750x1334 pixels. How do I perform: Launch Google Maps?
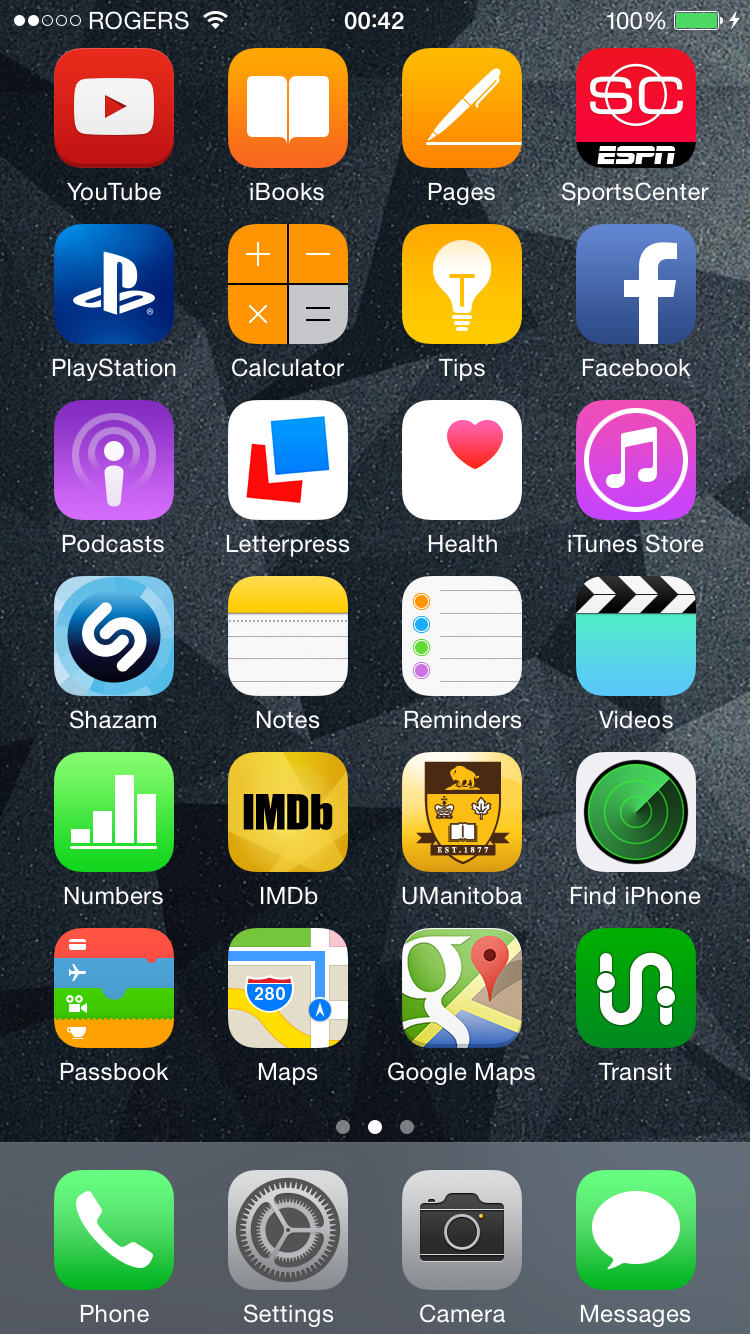462,988
